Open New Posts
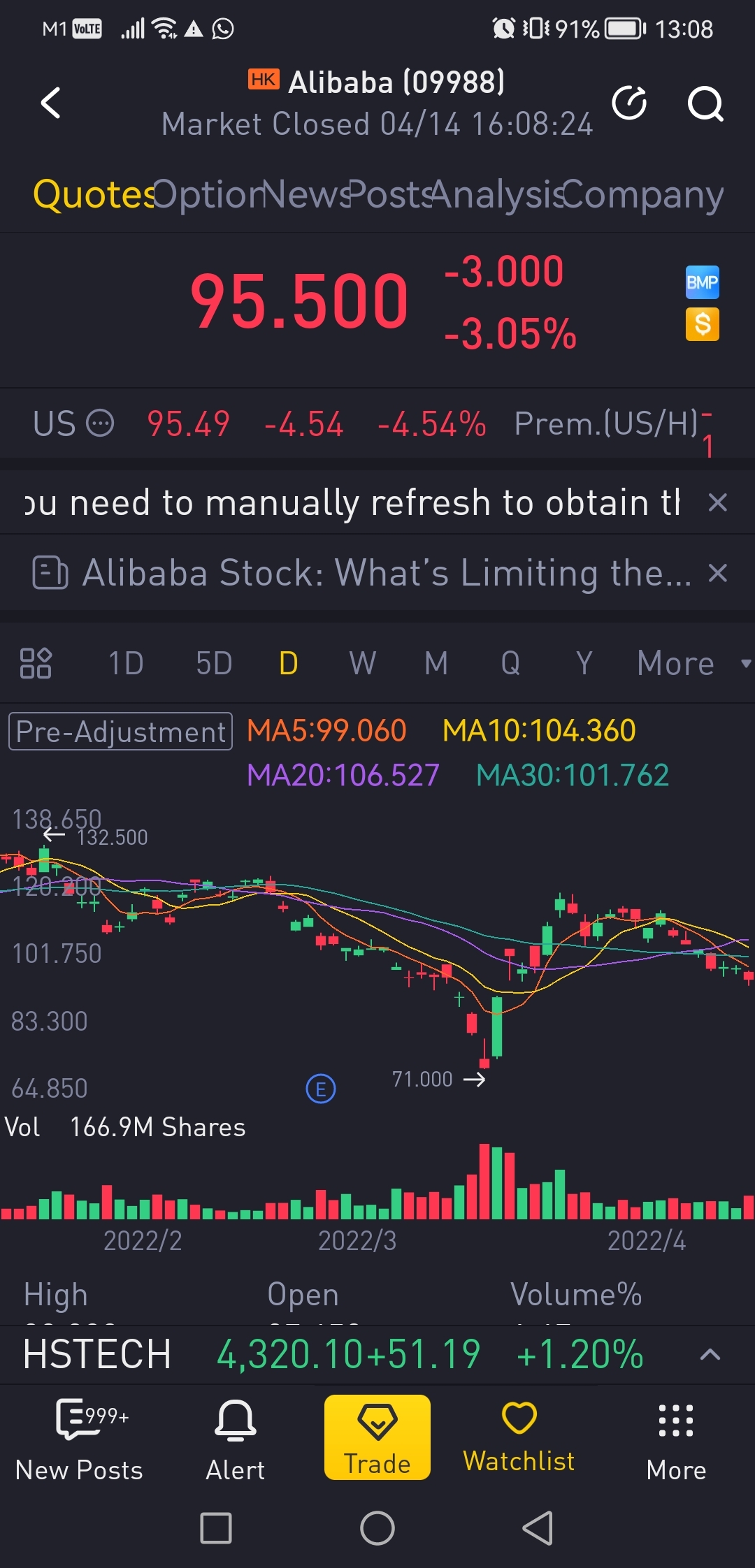 click(x=79, y=1439)
